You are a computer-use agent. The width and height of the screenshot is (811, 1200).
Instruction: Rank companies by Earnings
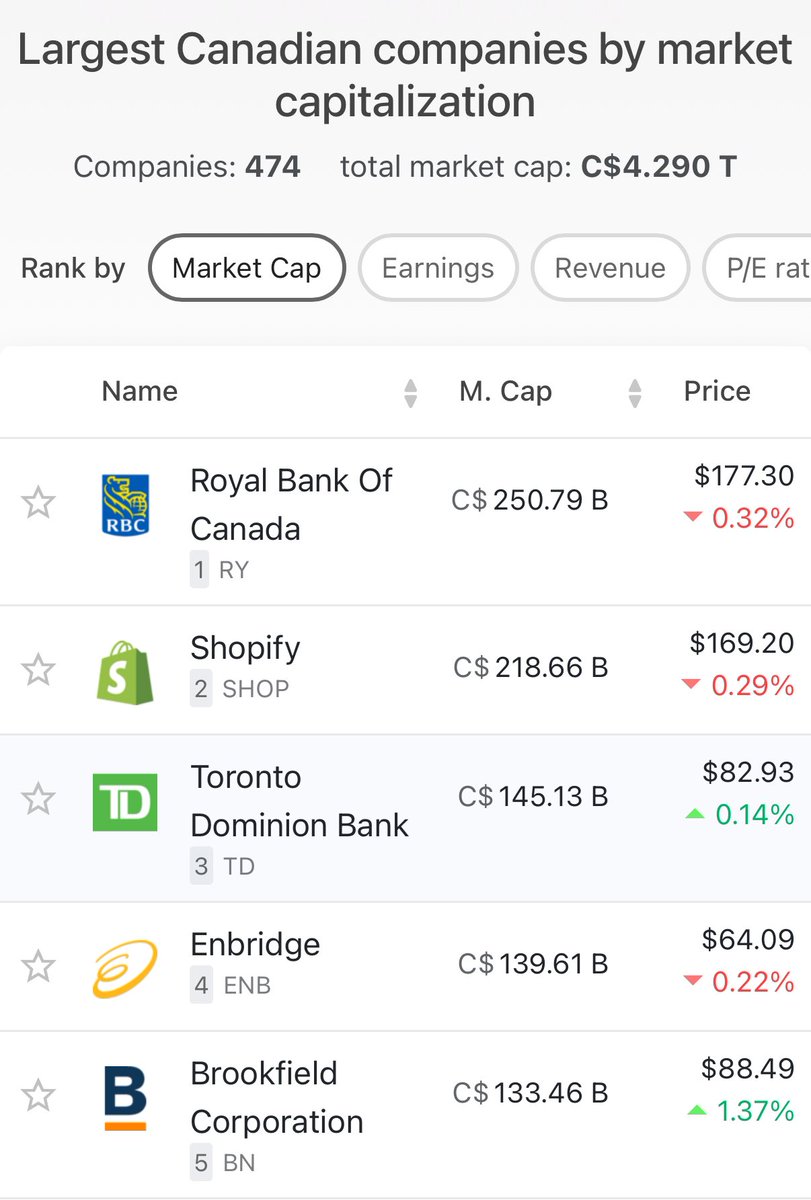coord(438,268)
